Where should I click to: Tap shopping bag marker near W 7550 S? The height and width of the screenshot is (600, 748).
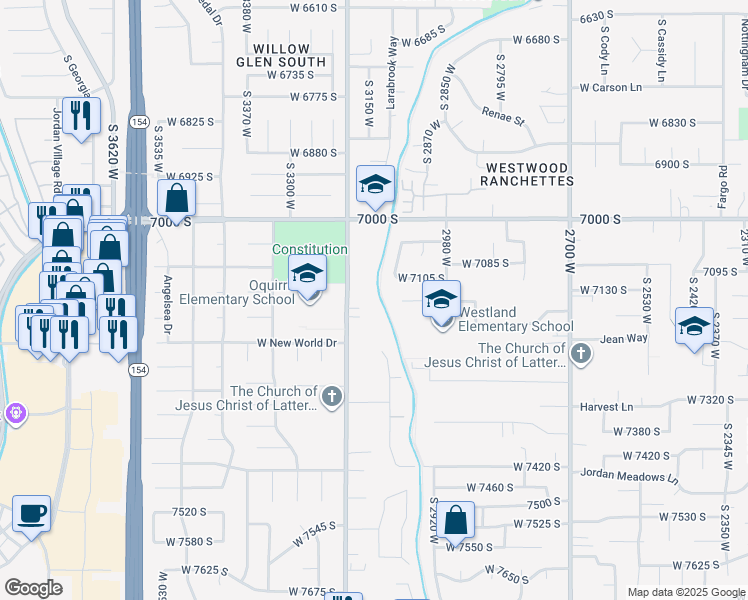coord(456,522)
